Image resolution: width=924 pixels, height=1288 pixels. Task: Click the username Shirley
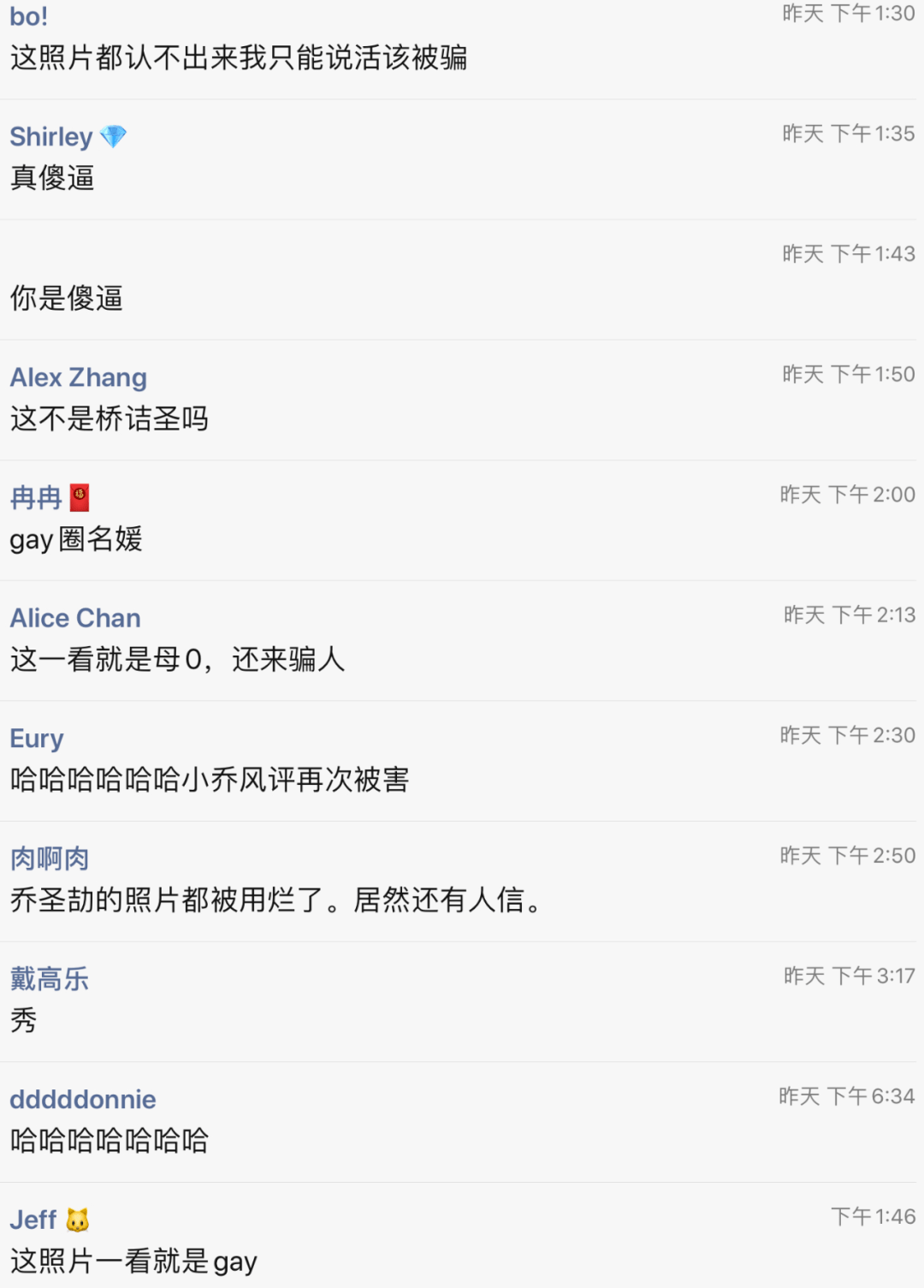click(51, 136)
